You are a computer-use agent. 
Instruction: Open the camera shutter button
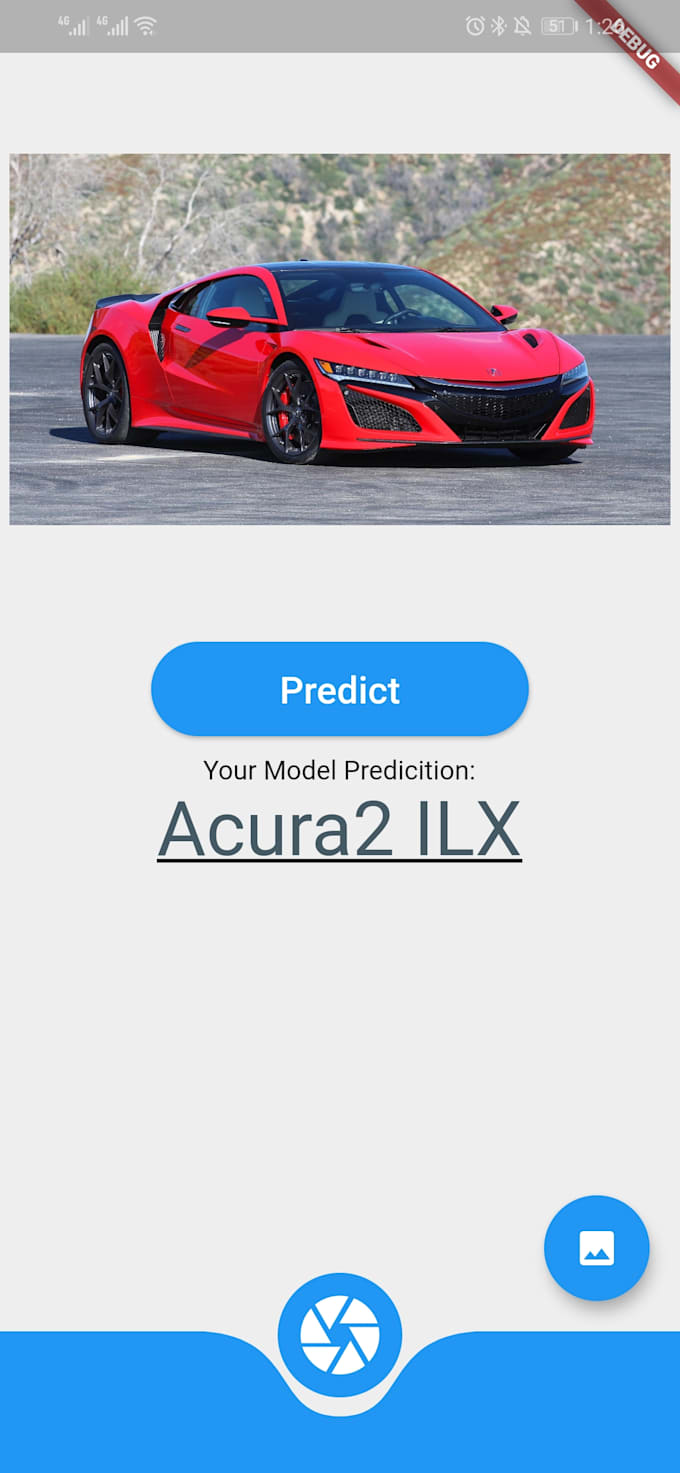pyautogui.click(x=340, y=1335)
